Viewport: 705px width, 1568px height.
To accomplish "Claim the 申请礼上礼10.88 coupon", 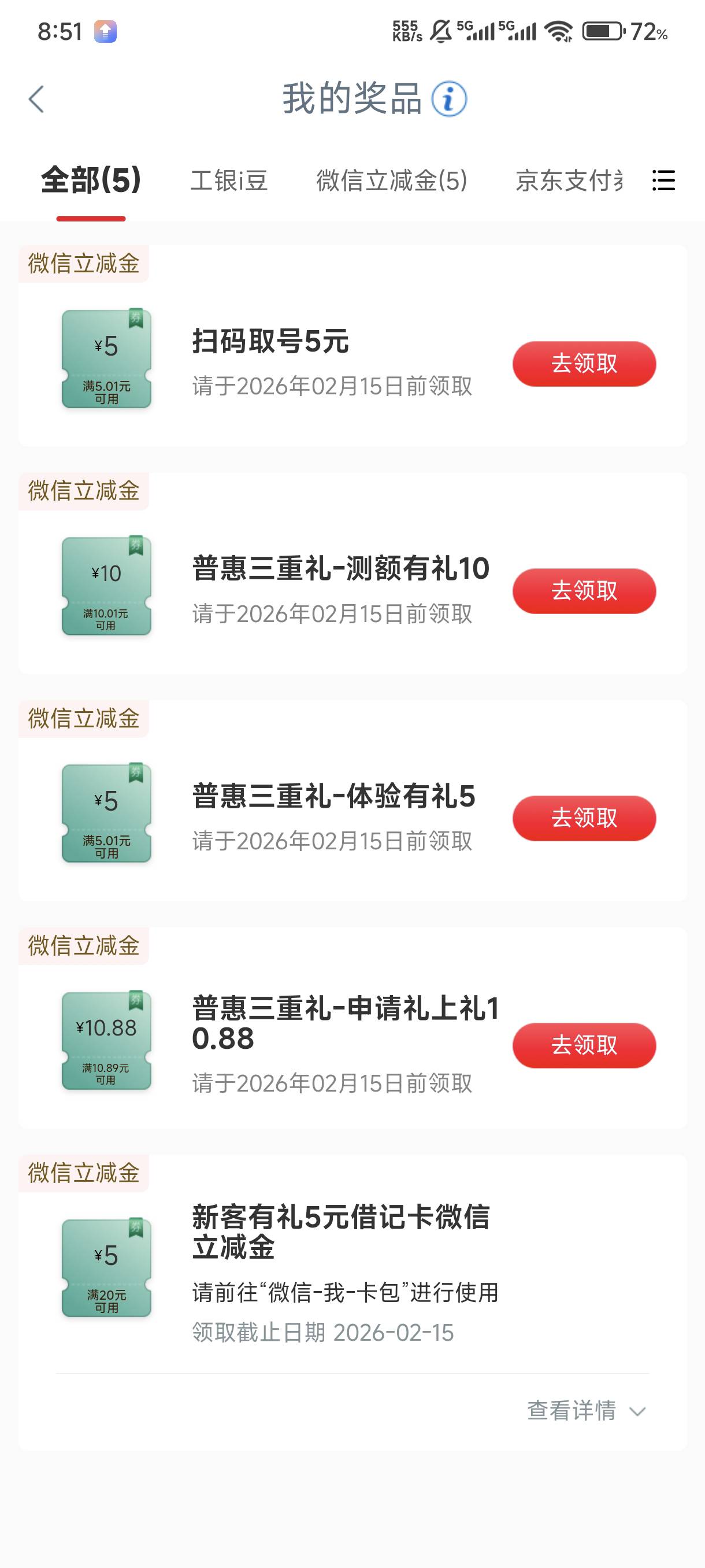I will [x=584, y=1045].
